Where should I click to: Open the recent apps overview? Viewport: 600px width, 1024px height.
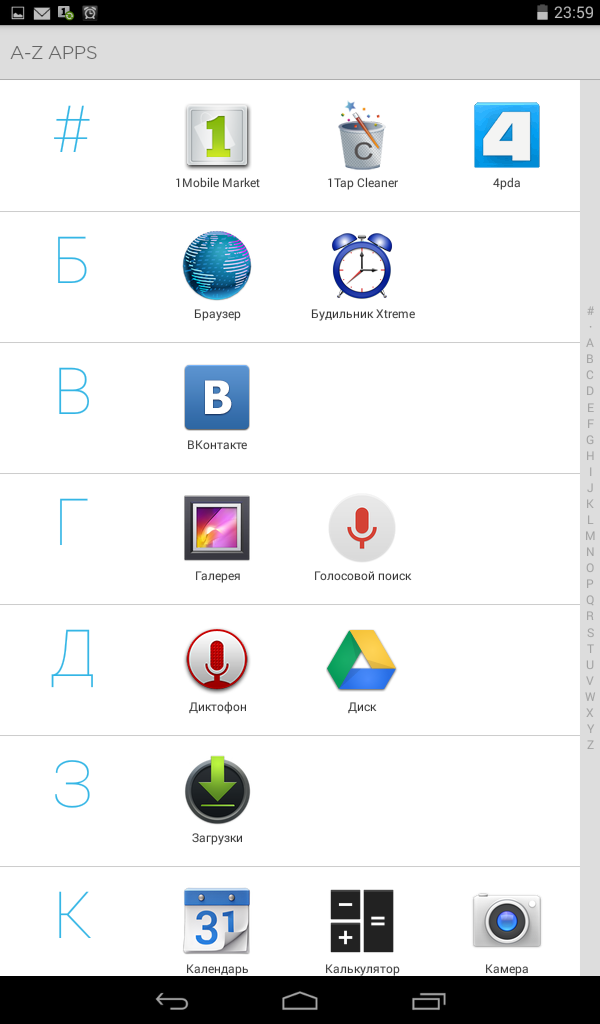[x=429, y=1000]
